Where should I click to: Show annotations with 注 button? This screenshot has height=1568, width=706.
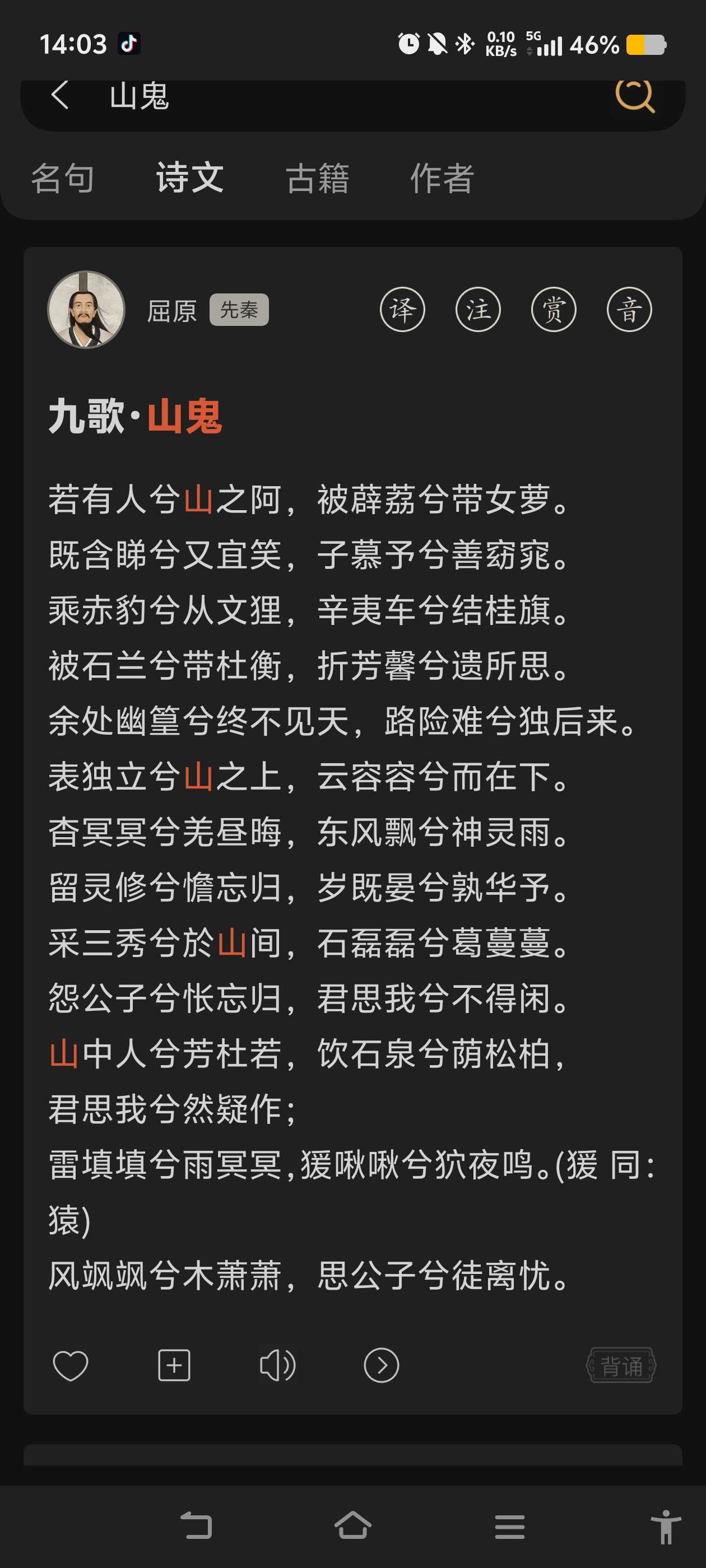[477, 309]
